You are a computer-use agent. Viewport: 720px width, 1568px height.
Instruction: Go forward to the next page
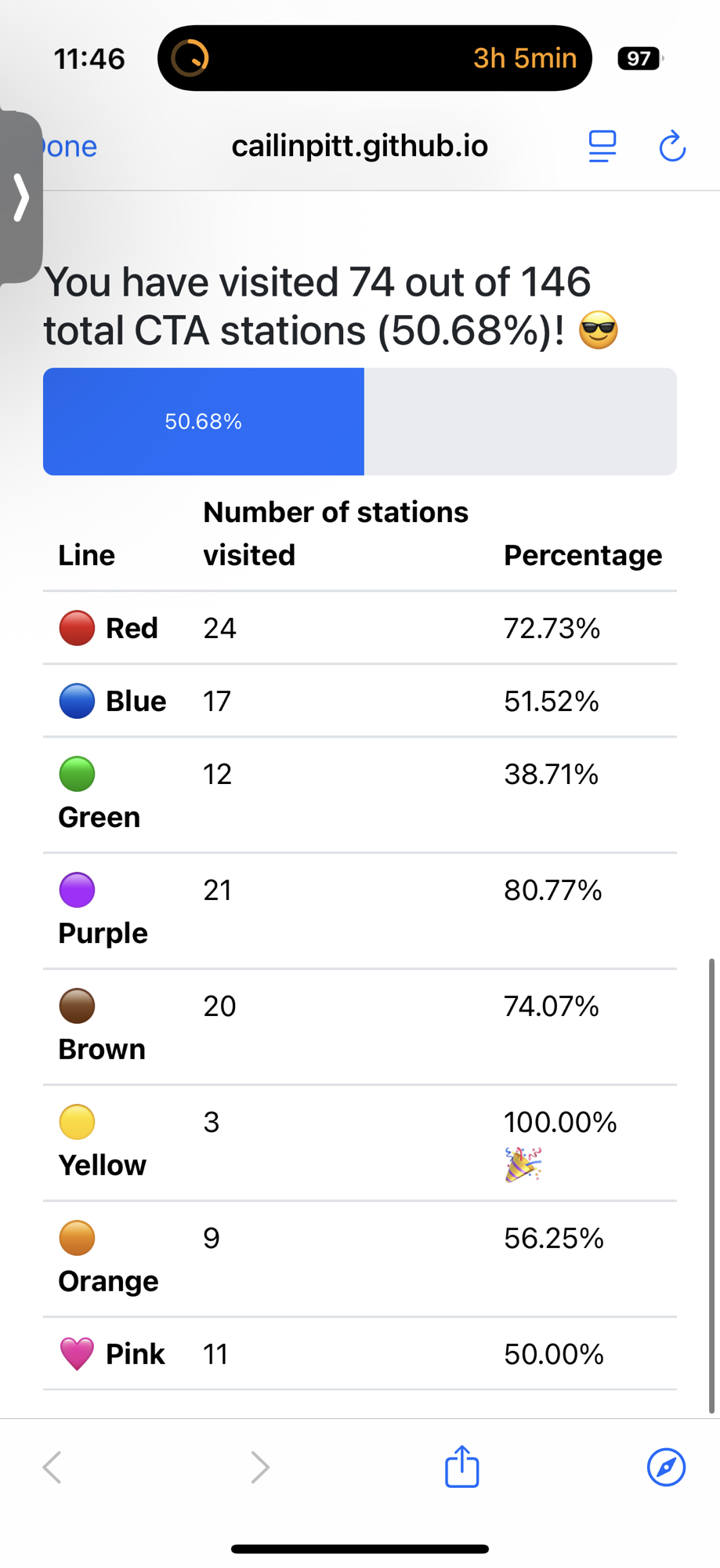[x=259, y=1467]
